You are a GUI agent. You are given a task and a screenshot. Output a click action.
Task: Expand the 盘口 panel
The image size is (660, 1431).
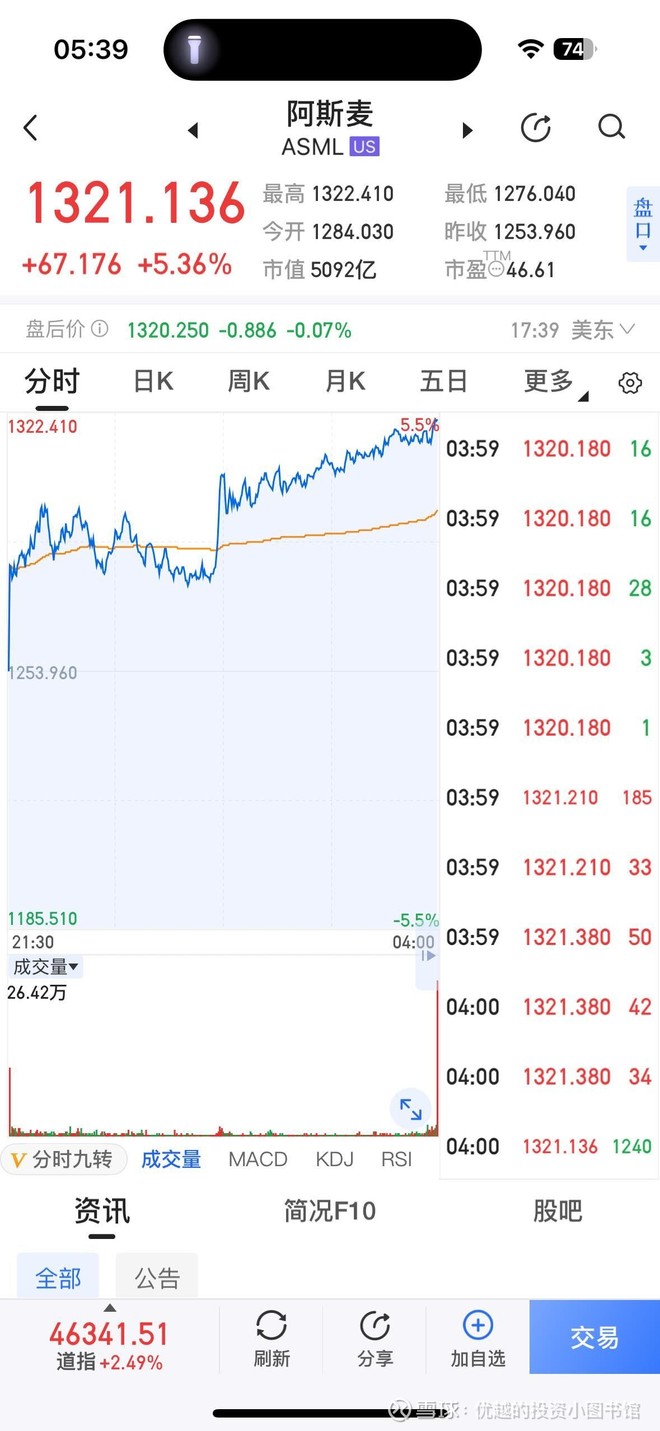(x=642, y=223)
